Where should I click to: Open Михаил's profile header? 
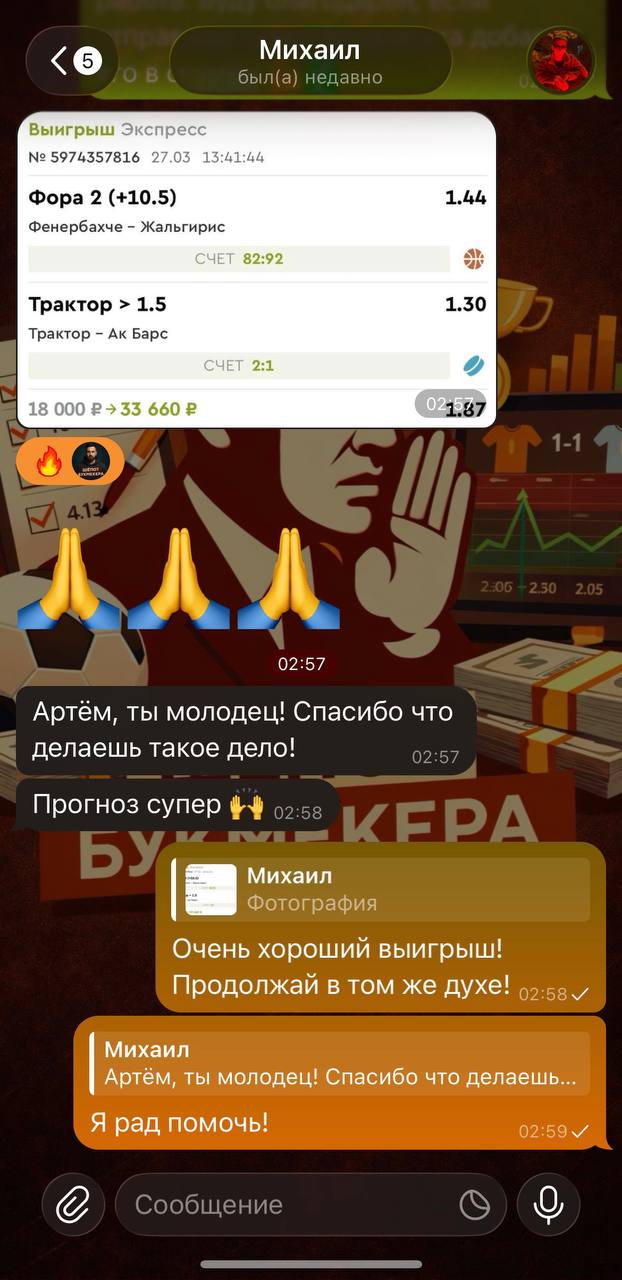[x=310, y=61]
